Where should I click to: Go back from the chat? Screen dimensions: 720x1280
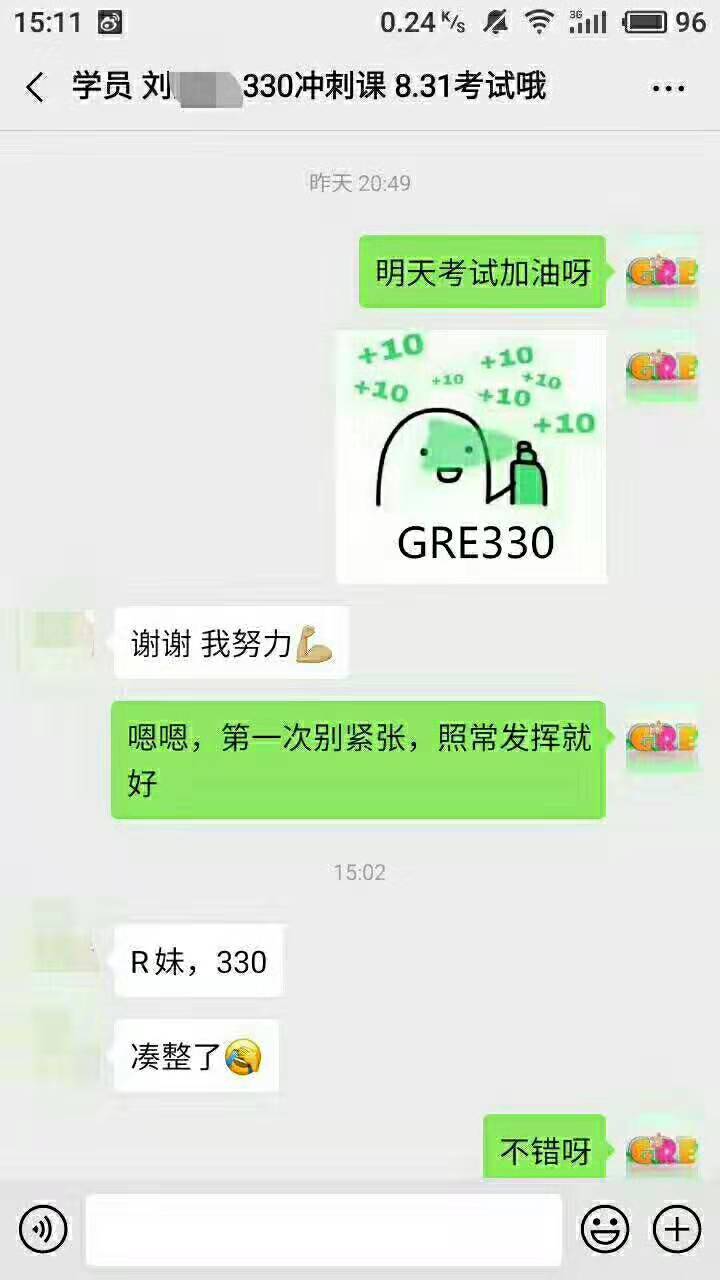35,88
